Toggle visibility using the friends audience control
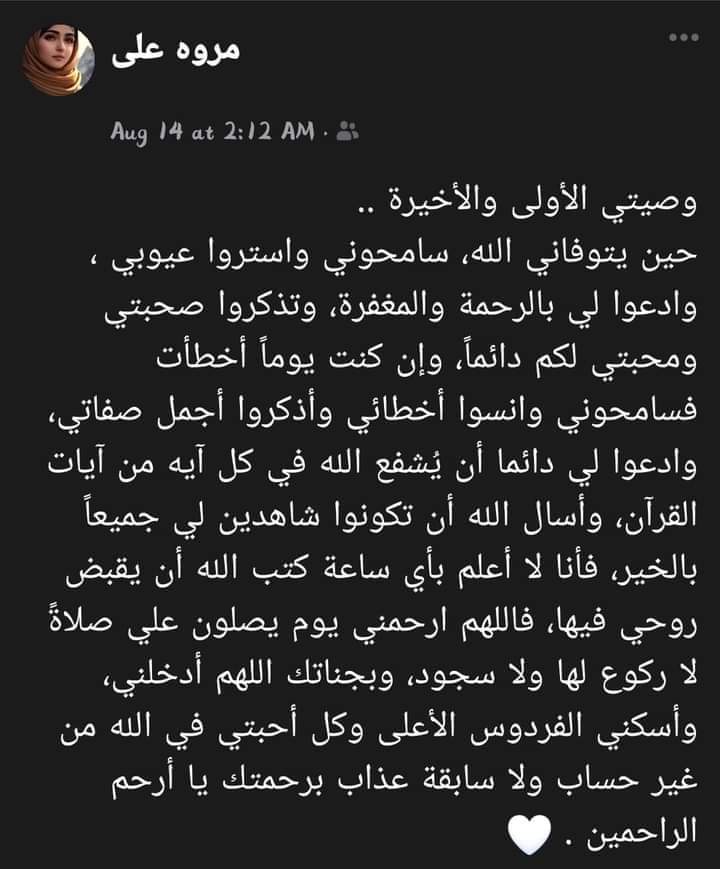The width and height of the screenshot is (720, 869). point(345,128)
